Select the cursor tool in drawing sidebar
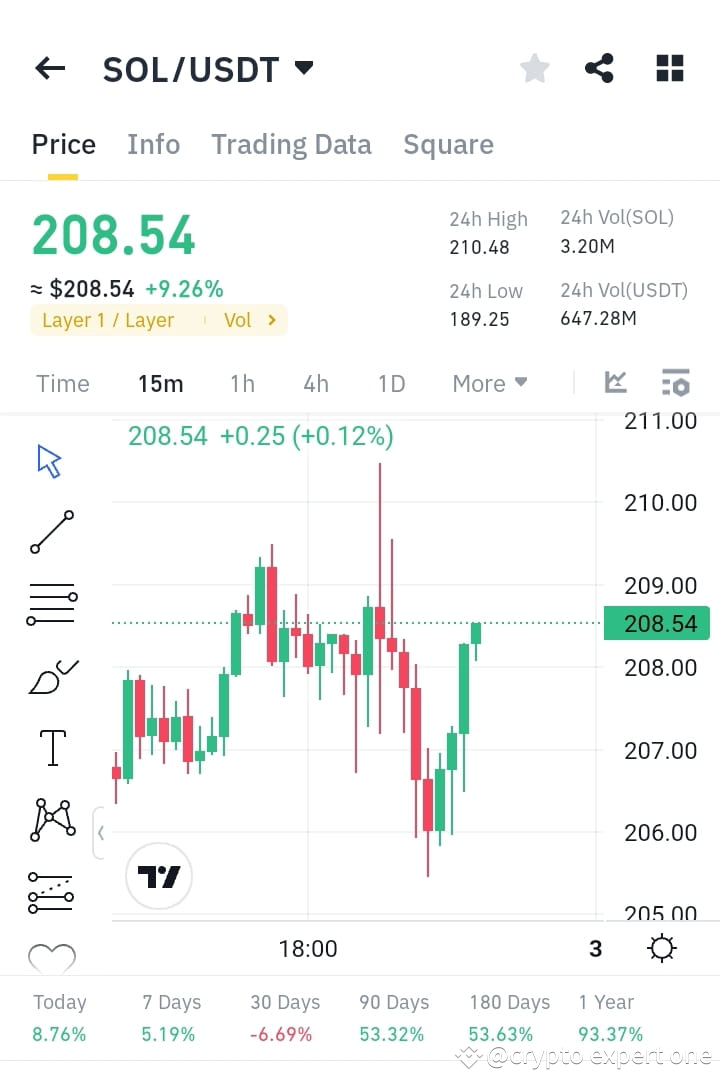The width and height of the screenshot is (720, 1078). point(50,460)
